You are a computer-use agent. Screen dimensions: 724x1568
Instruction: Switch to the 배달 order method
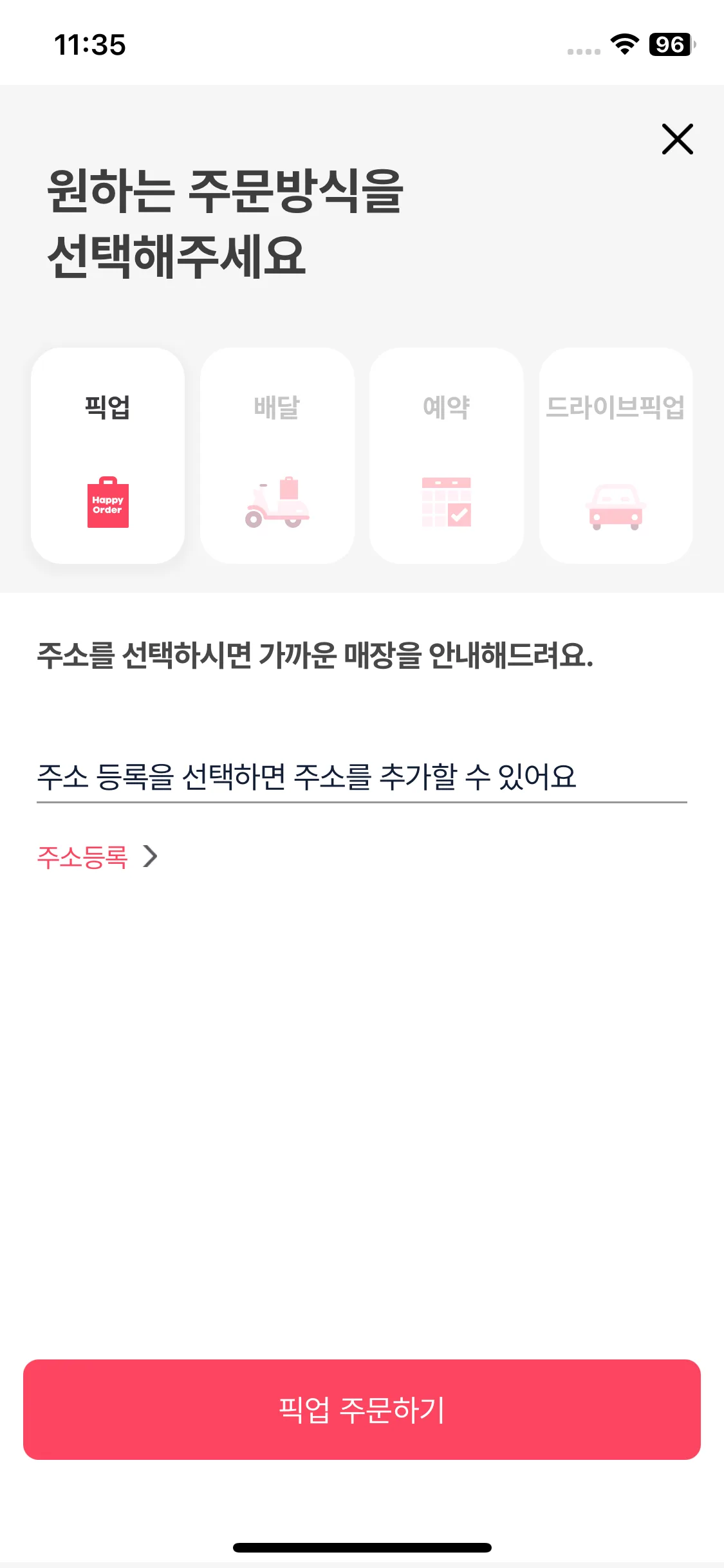point(277,456)
